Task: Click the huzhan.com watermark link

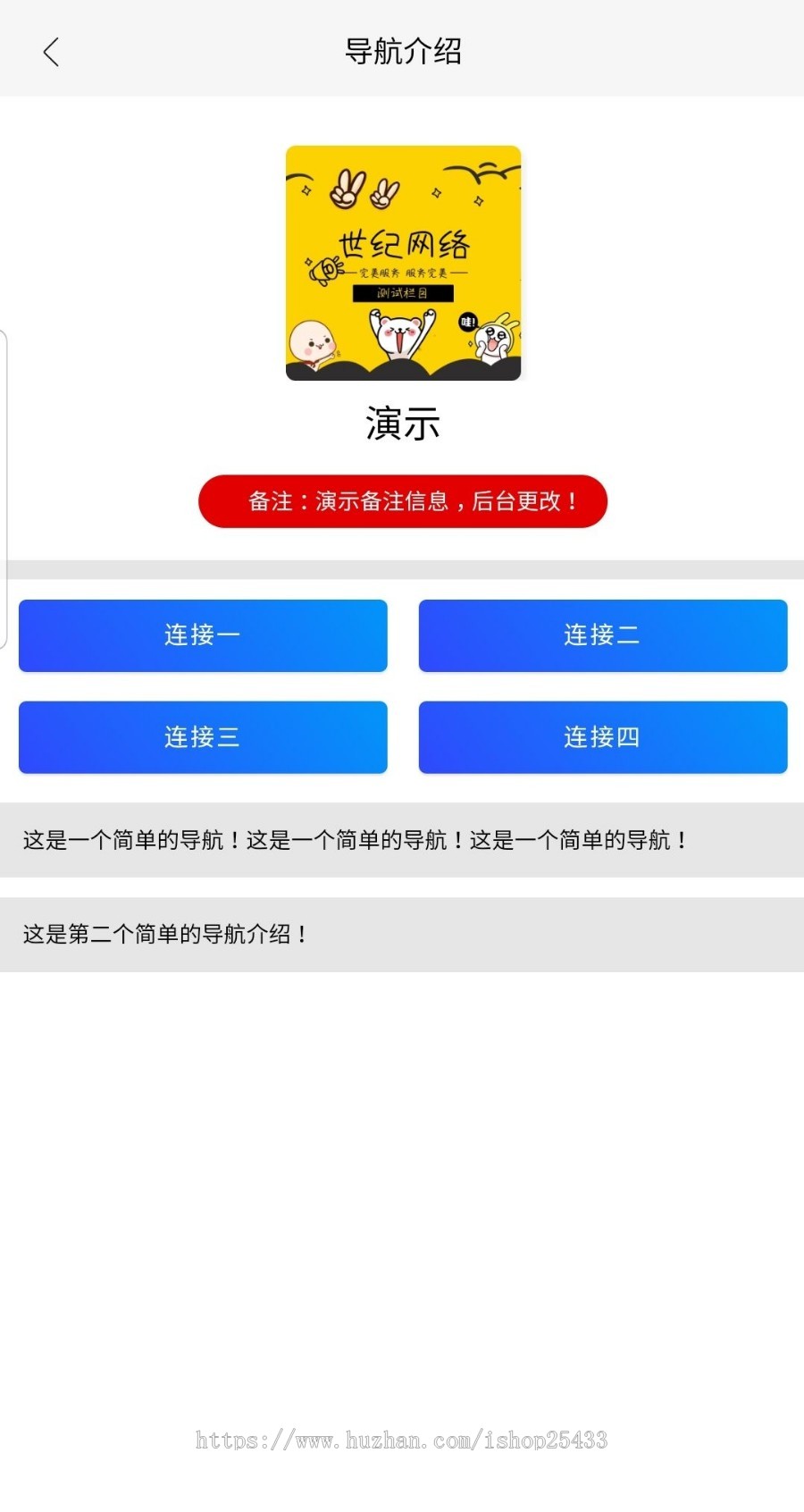Action: pos(402,1441)
